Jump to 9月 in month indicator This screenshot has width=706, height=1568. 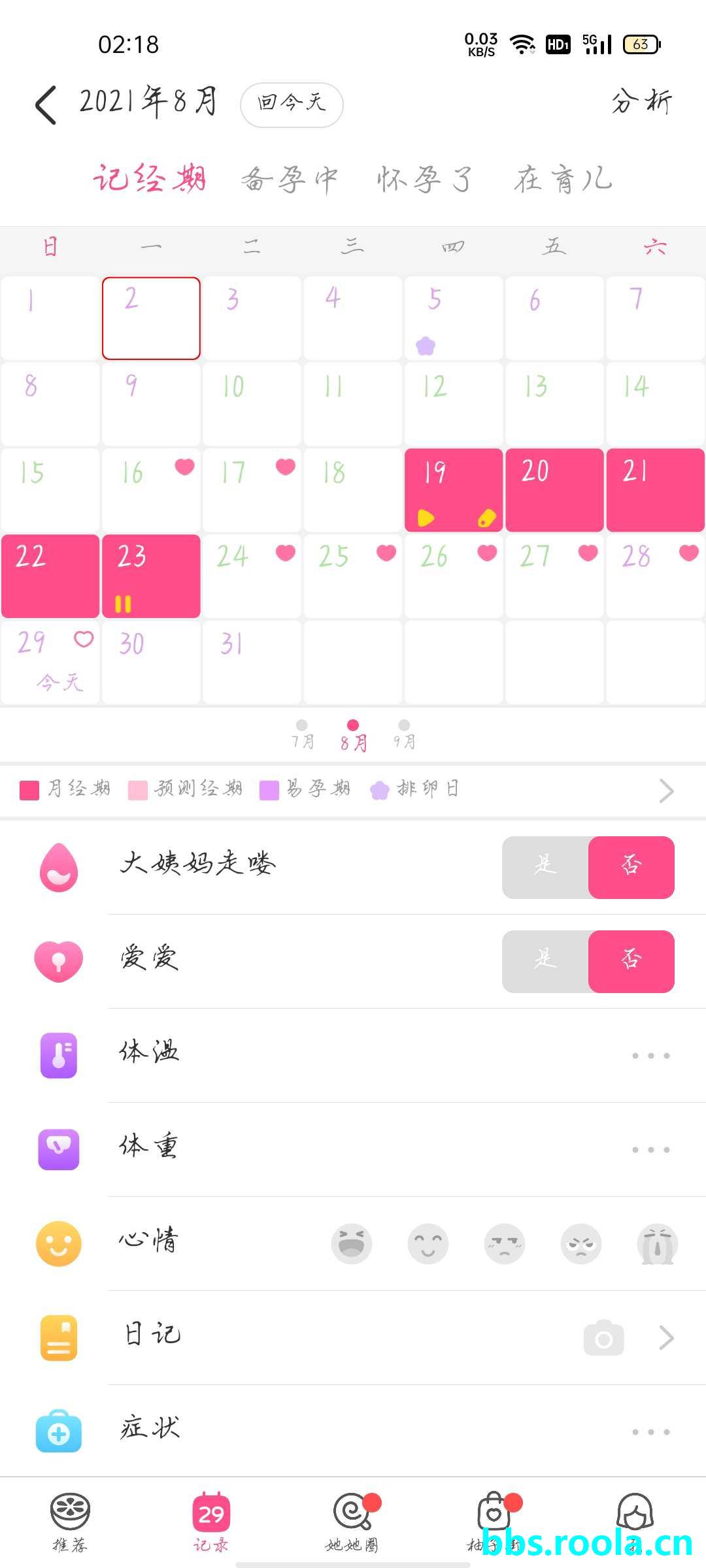coord(404,734)
